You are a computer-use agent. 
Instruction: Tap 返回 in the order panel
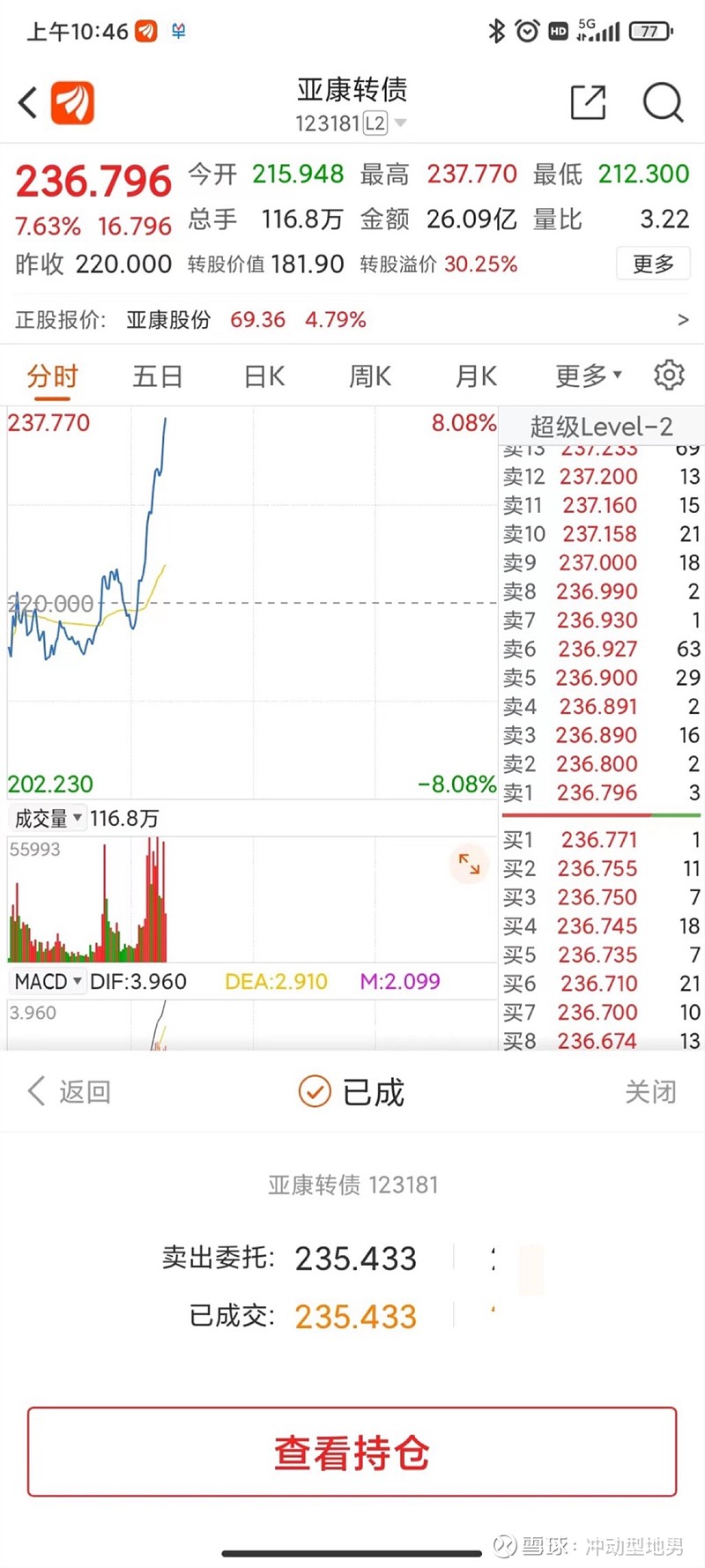[69, 1091]
